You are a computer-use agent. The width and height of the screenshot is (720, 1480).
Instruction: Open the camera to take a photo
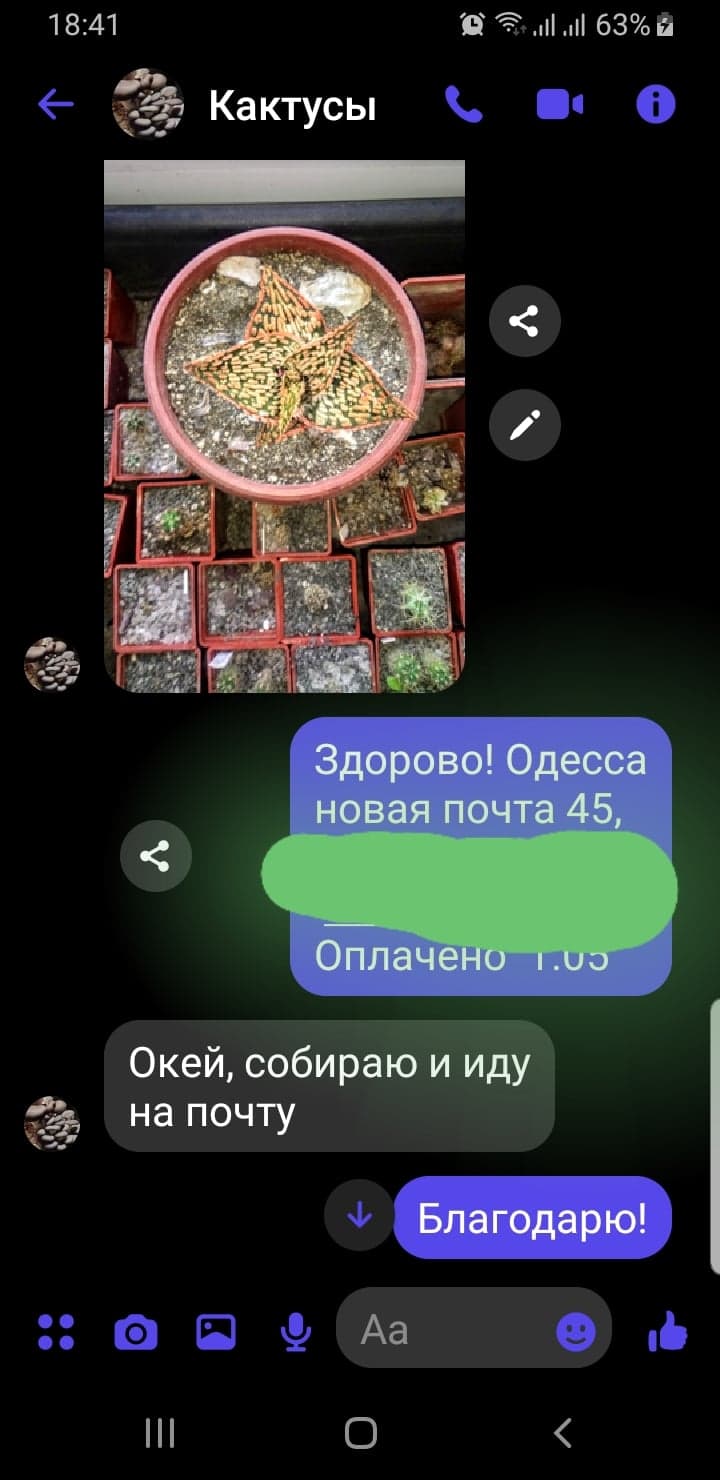(x=136, y=1332)
